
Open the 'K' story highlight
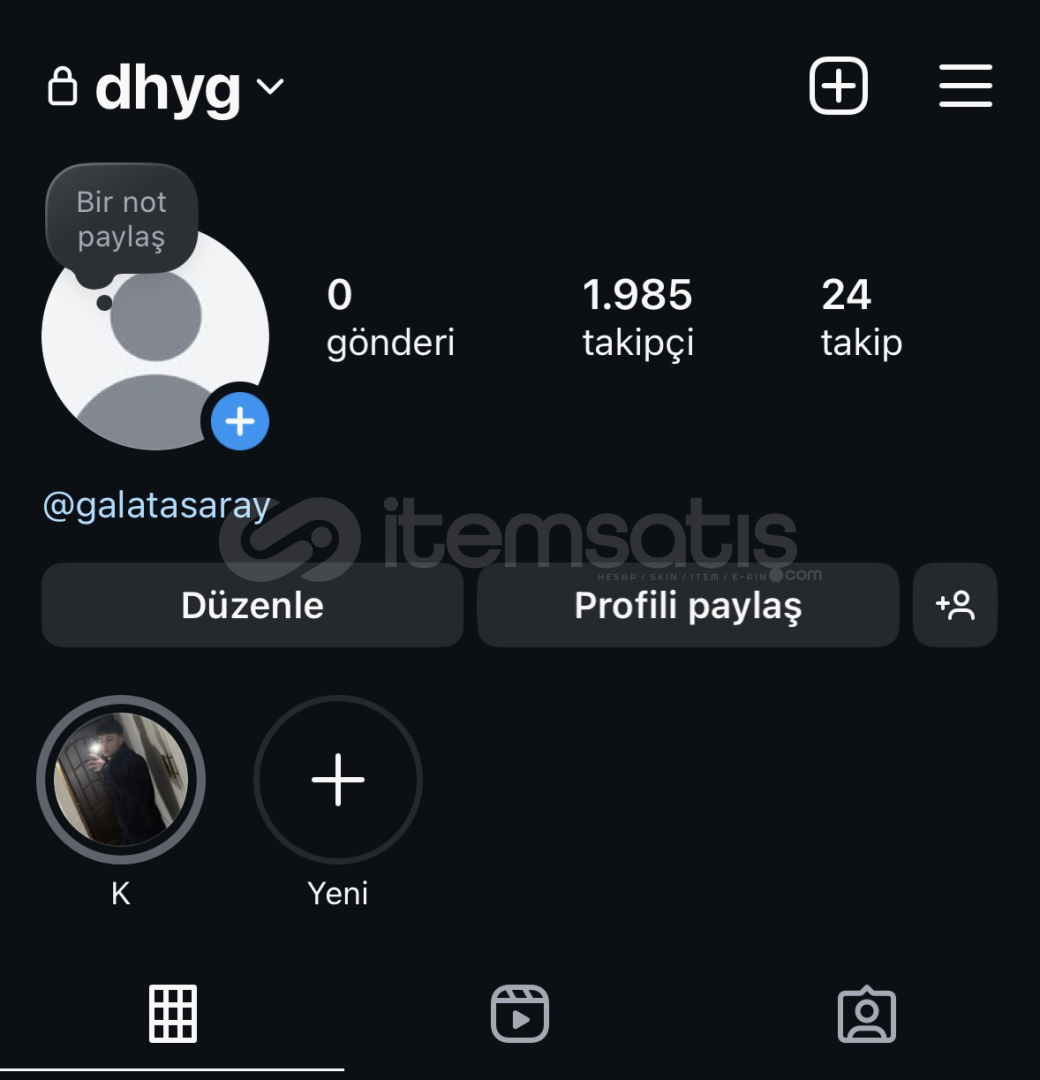point(121,780)
